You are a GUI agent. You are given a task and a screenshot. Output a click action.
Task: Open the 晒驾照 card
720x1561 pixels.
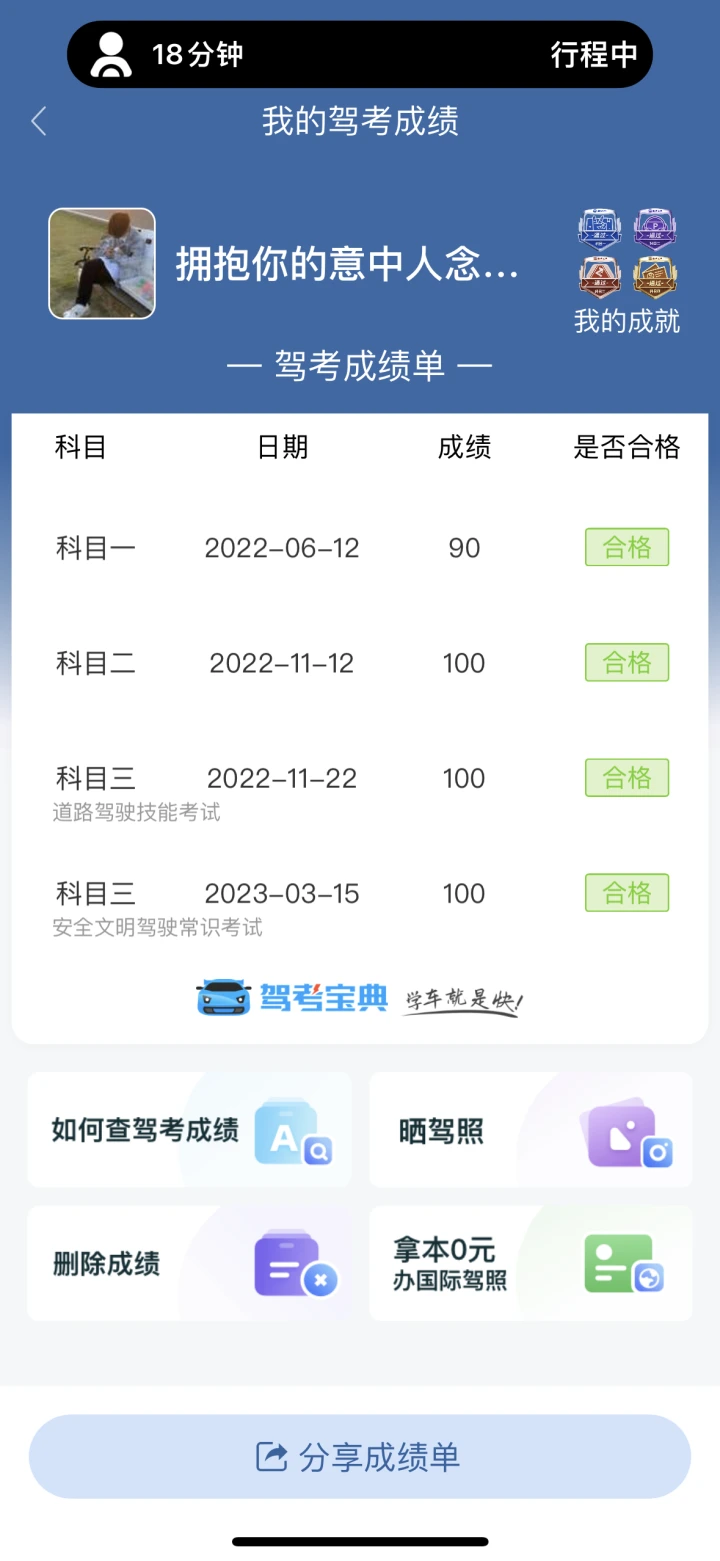click(531, 1130)
